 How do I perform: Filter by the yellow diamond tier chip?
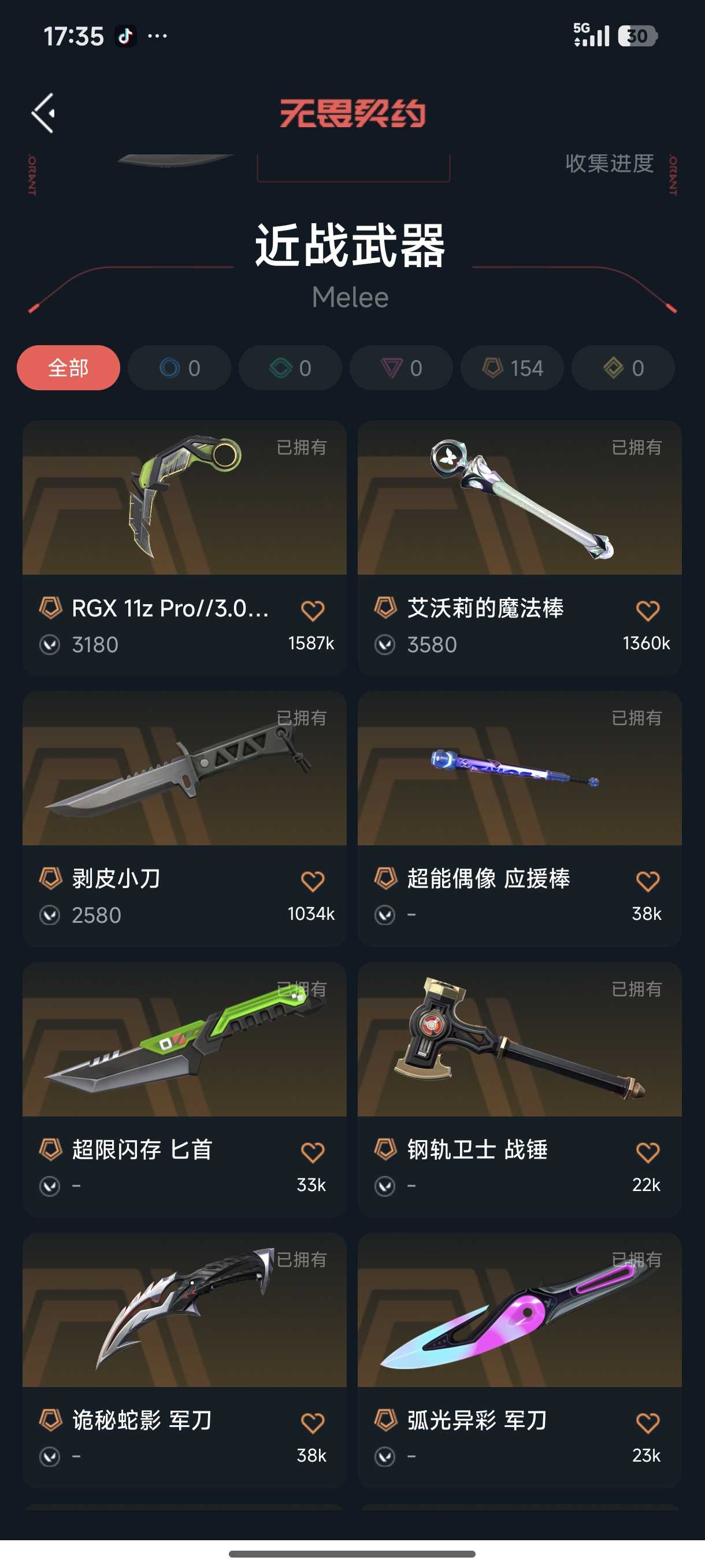[623, 368]
